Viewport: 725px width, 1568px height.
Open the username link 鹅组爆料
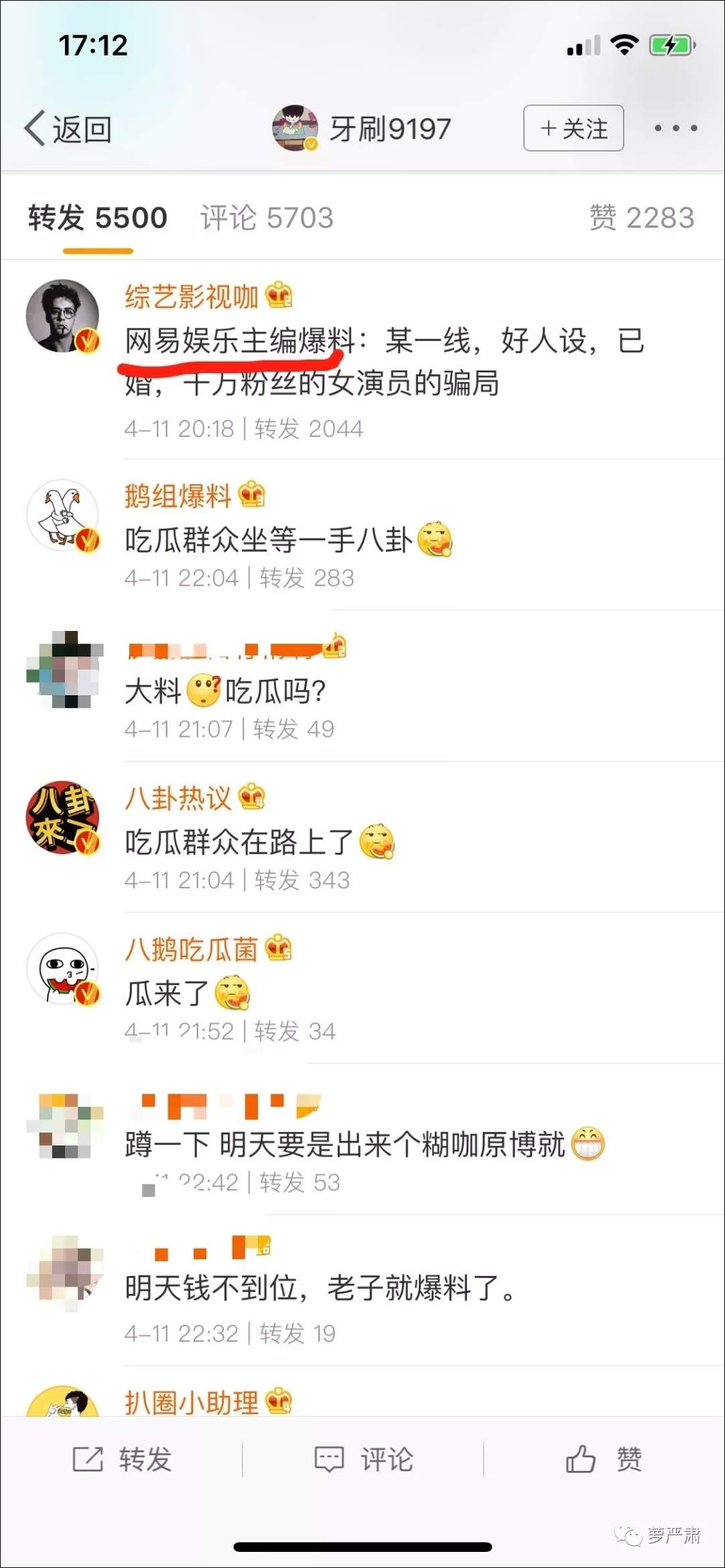click(178, 496)
